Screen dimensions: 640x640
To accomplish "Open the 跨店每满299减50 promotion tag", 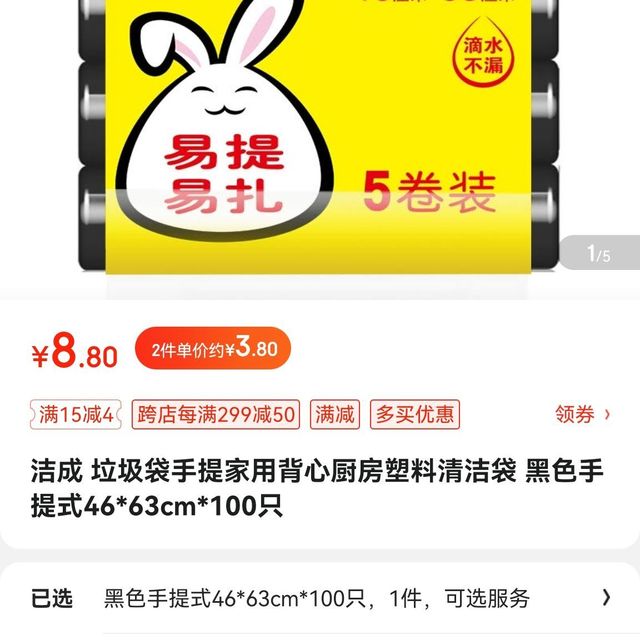I will [x=217, y=414].
